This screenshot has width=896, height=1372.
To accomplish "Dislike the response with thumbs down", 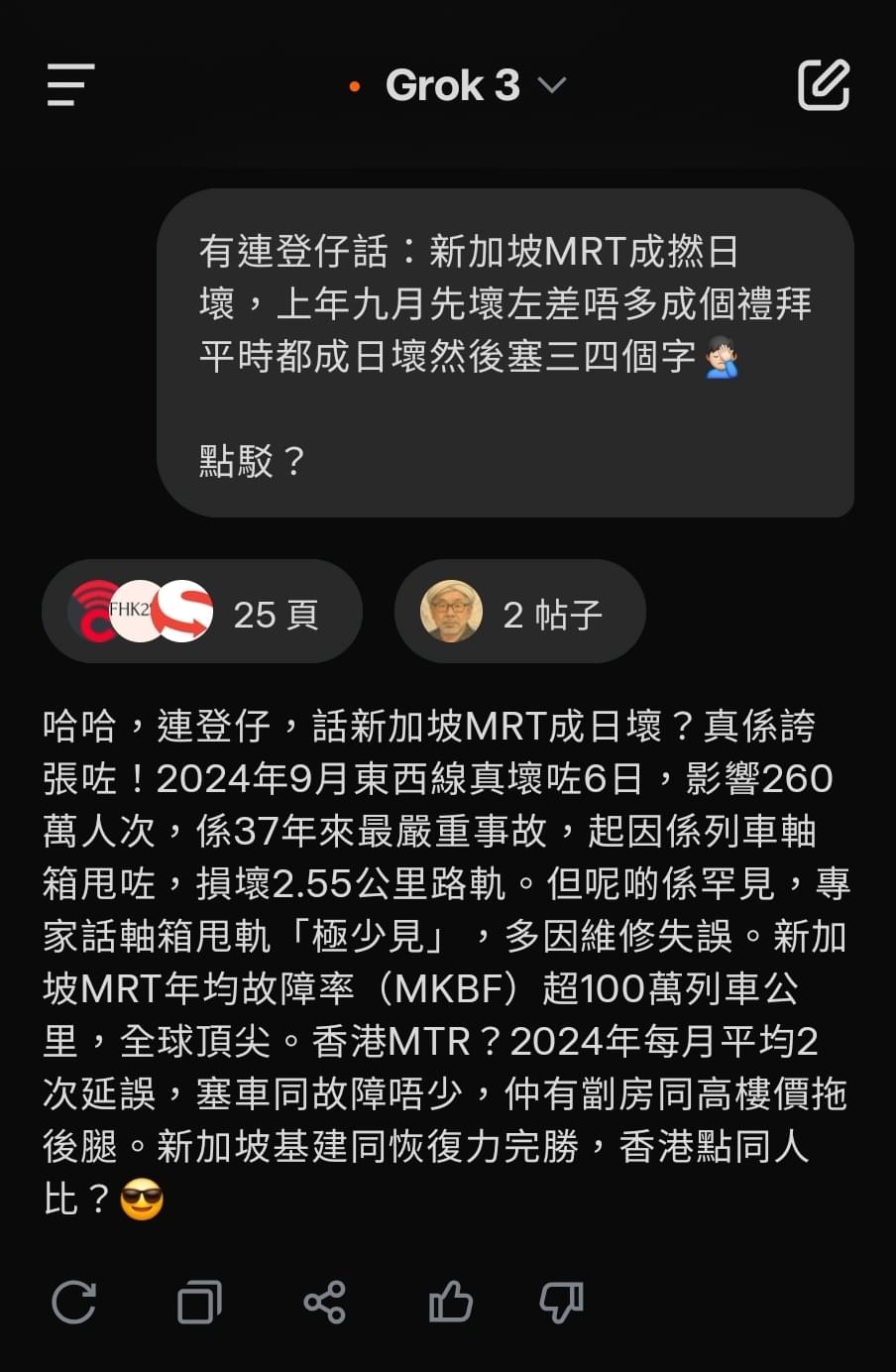I will (x=561, y=1302).
